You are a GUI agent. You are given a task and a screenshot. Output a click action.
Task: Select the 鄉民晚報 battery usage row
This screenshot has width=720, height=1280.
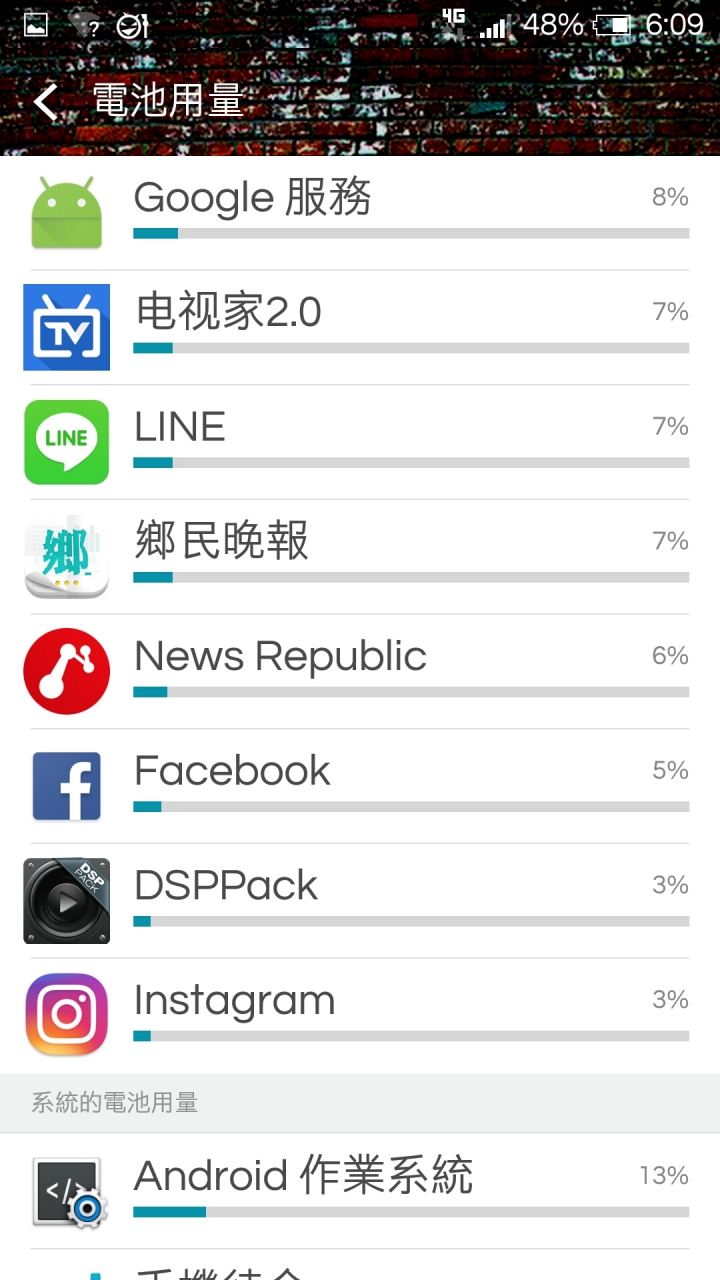tap(360, 556)
